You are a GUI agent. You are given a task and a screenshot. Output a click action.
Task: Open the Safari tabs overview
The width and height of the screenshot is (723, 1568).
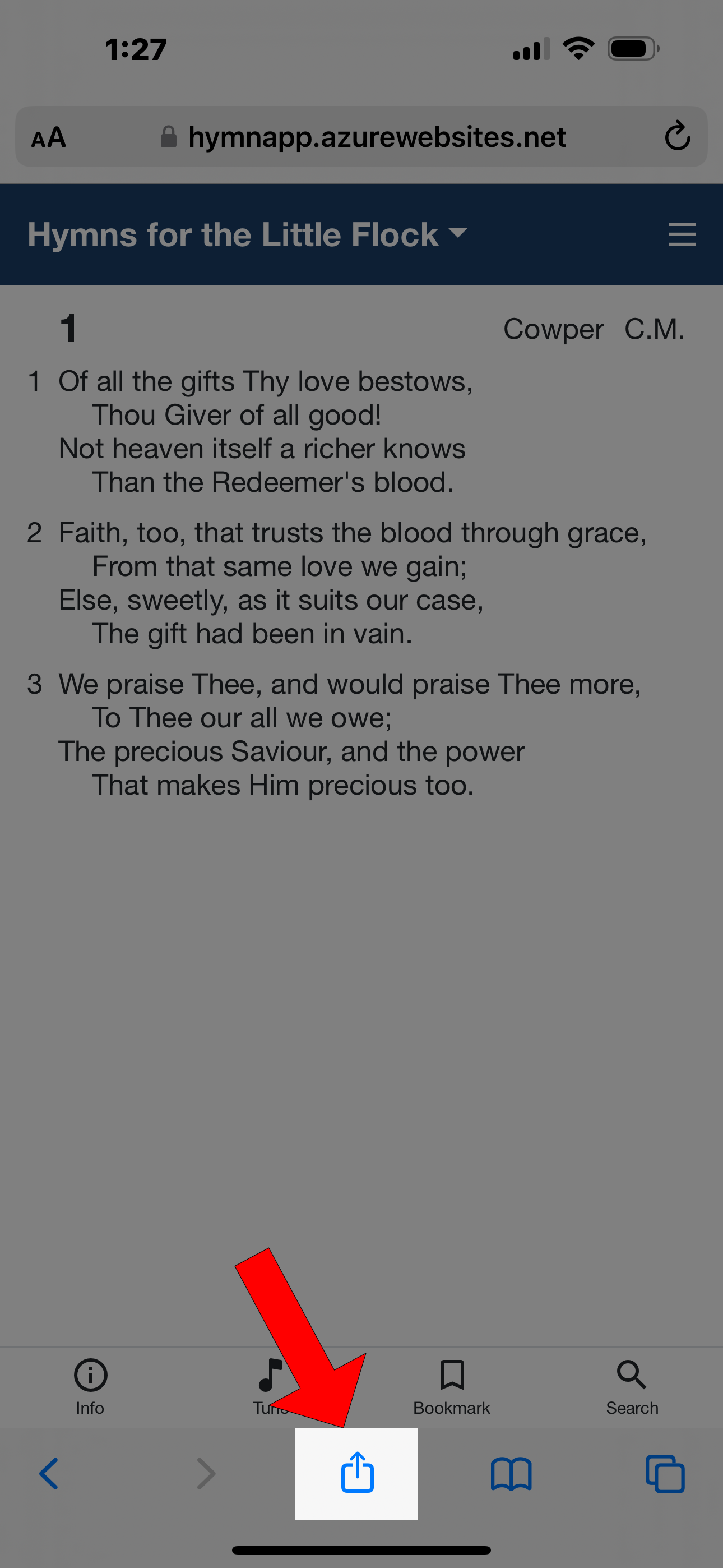pyautogui.click(x=665, y=1474)
